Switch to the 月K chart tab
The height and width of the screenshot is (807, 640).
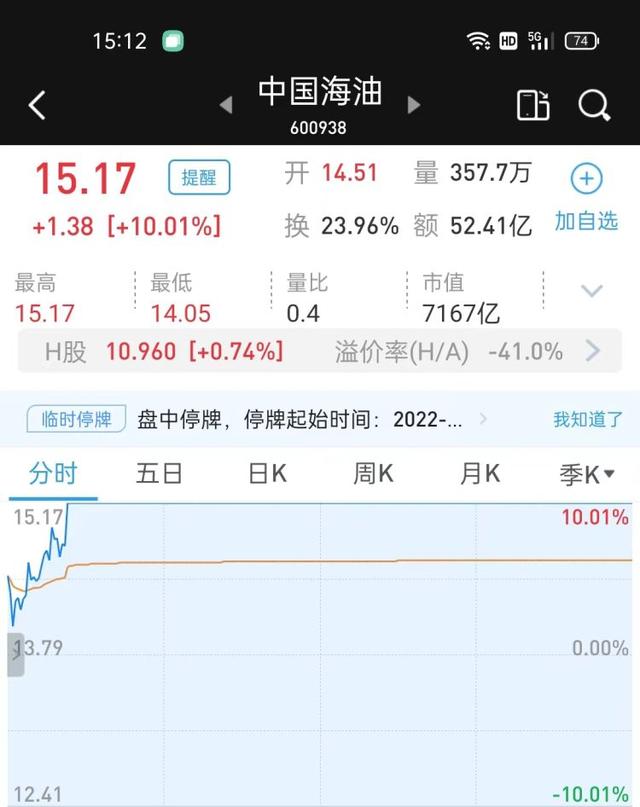480,473
